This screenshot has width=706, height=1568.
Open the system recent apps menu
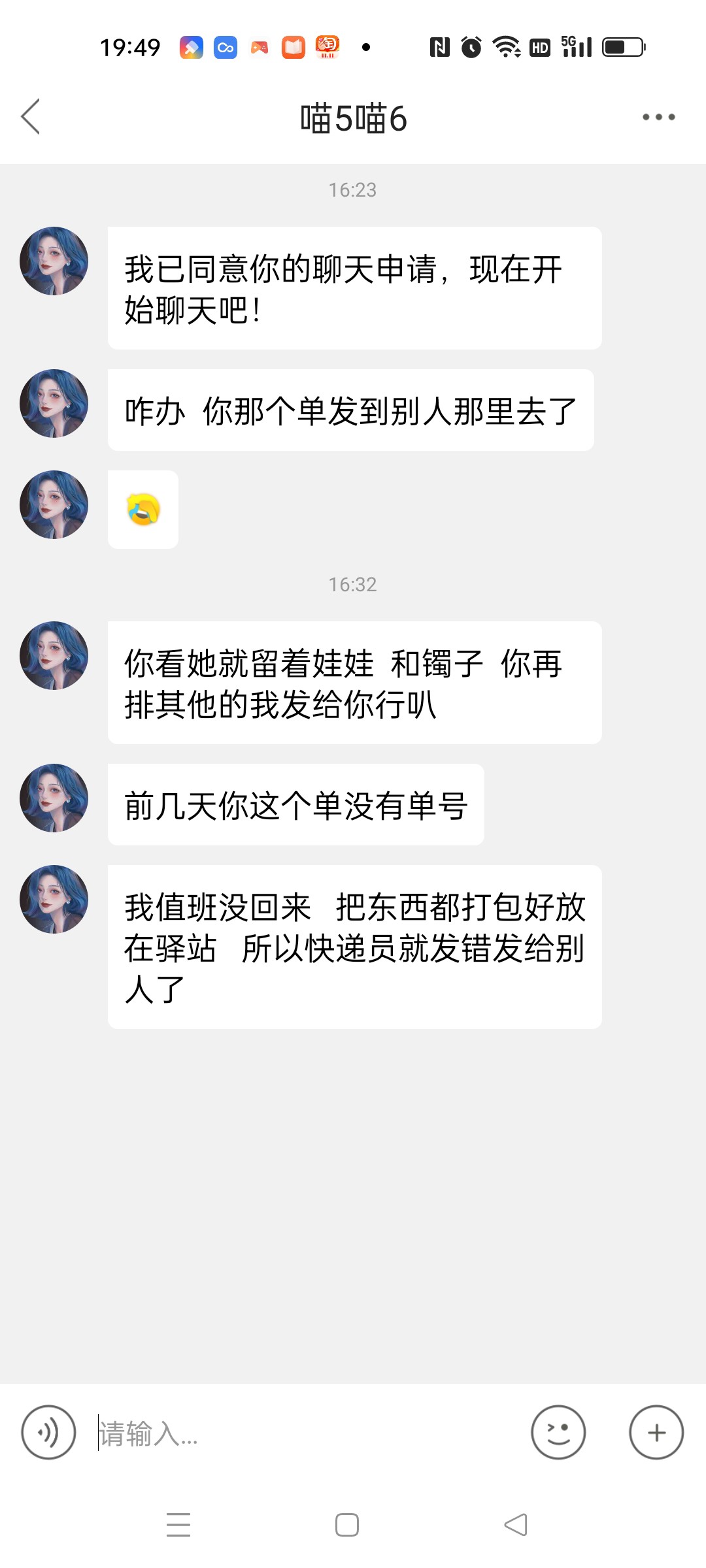point(178,1525)
